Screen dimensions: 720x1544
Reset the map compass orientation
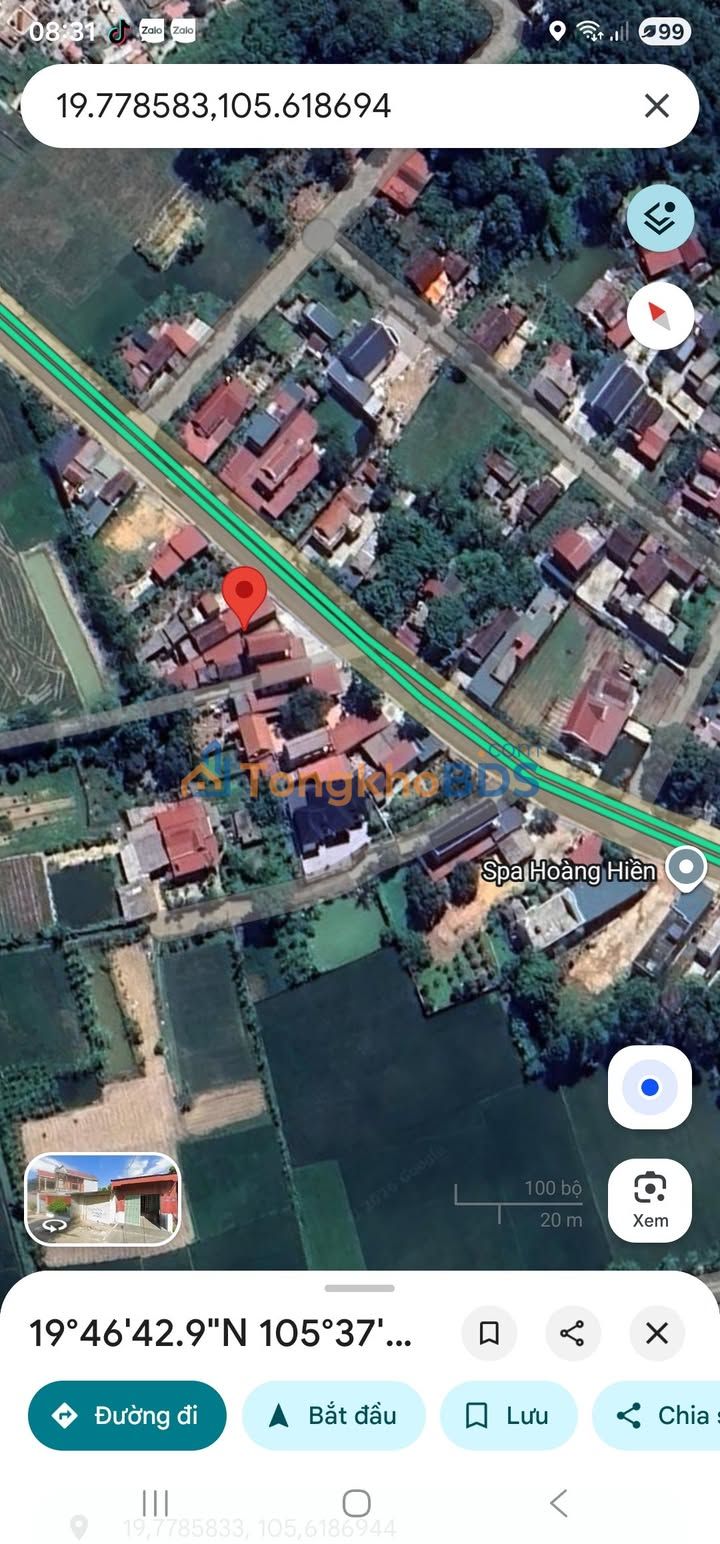point(660,316)
